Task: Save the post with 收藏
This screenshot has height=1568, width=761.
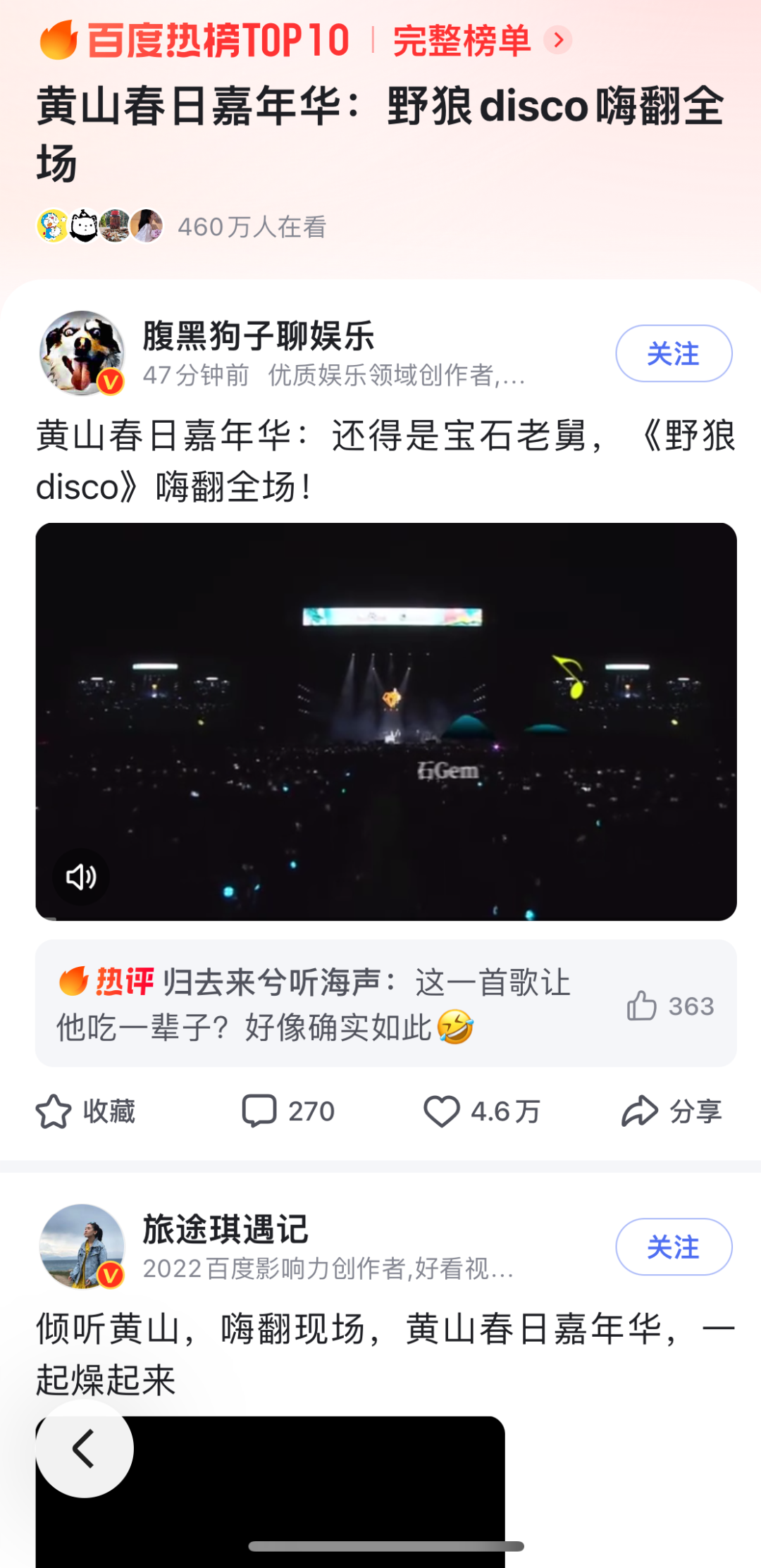Action: tap(86, 1111)
